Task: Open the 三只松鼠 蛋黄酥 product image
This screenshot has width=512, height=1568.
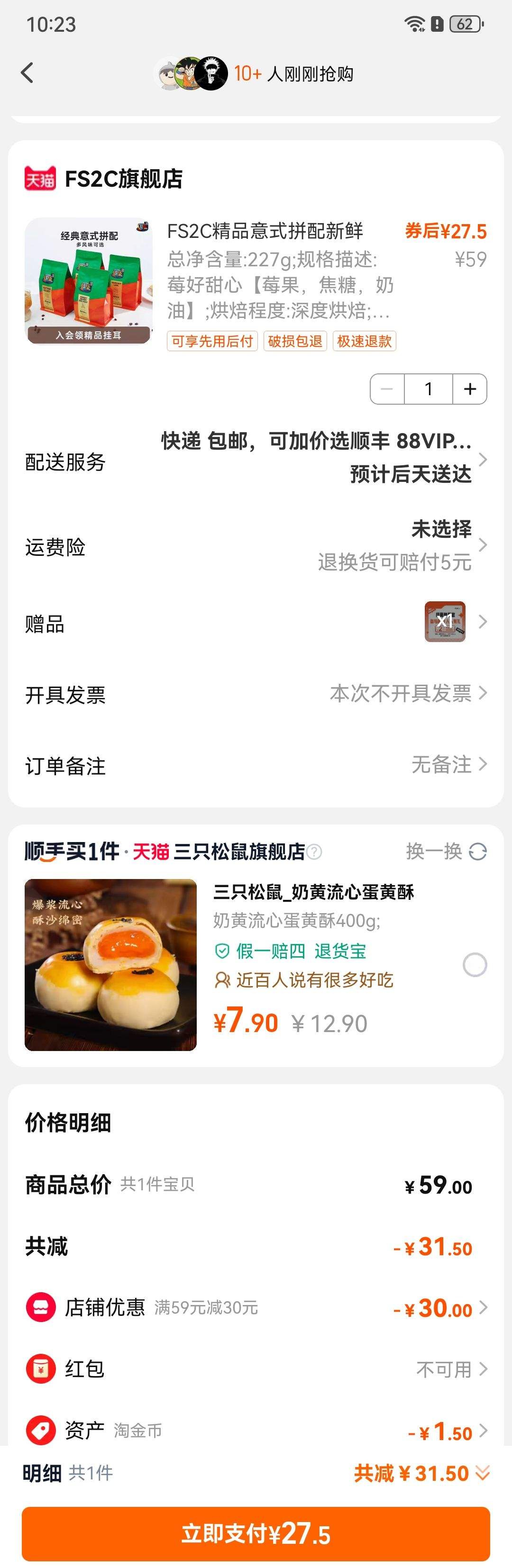Action: coord(110,965)
